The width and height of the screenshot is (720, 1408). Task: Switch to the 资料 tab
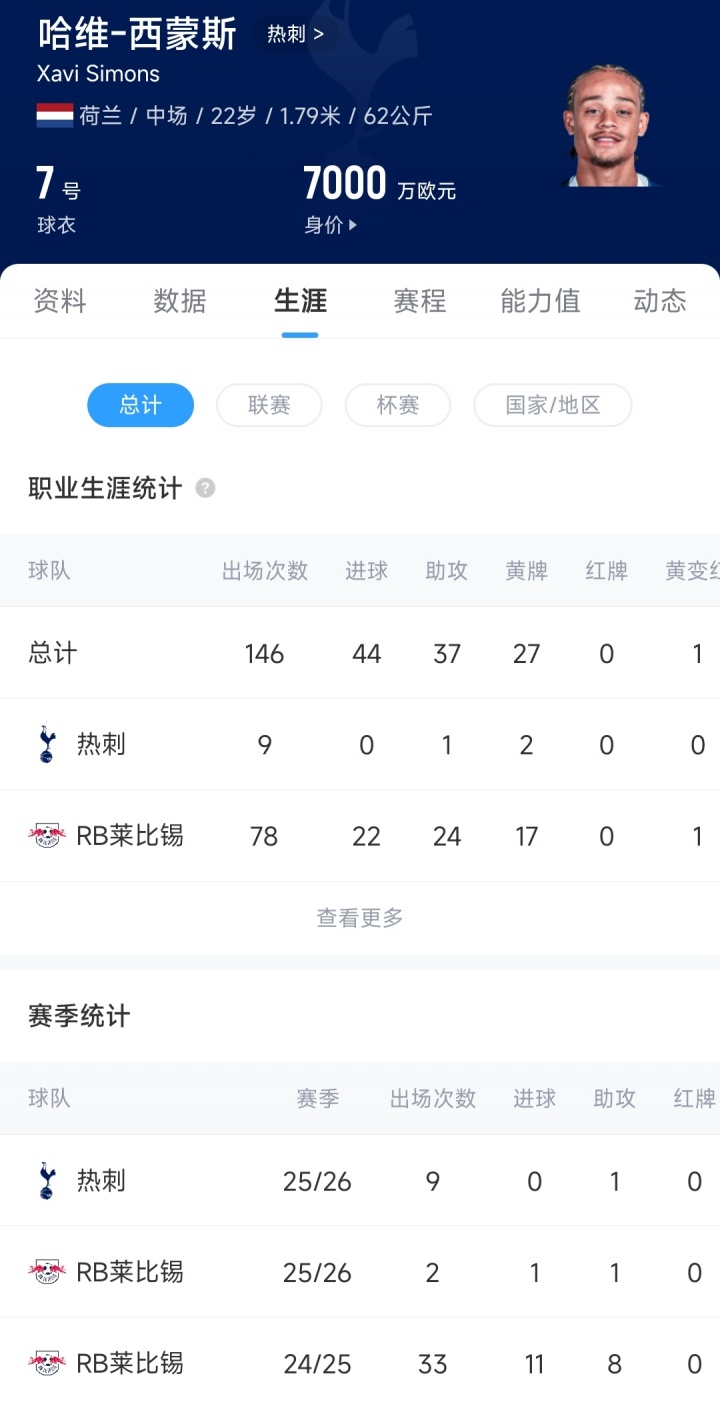tap(60, 301)
